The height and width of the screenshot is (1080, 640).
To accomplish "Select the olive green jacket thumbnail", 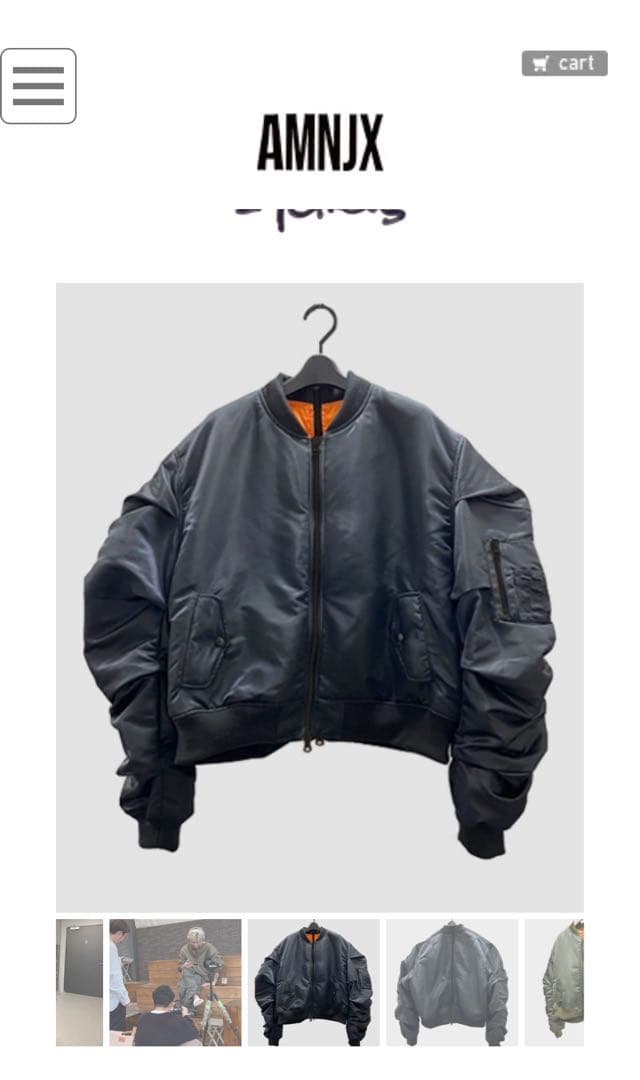I will pyautogui.click(x=555, y=982).
